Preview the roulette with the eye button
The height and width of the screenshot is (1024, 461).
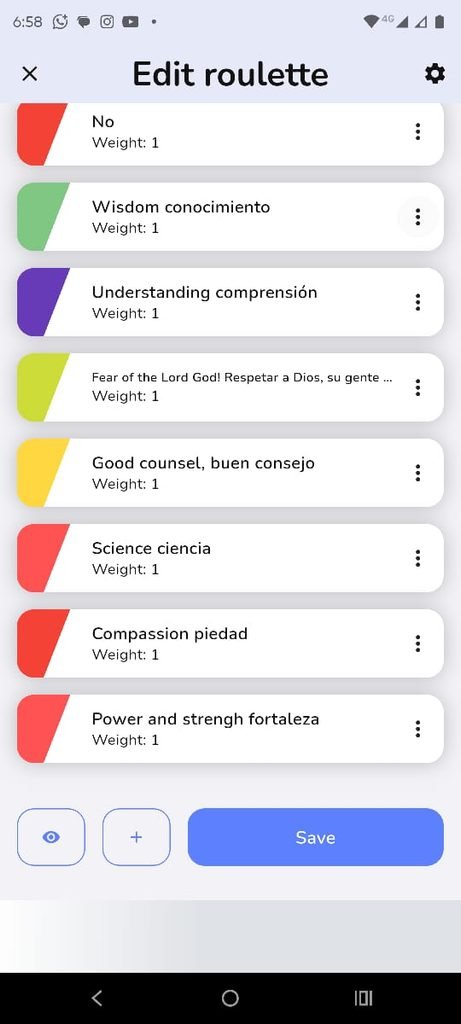(x=51, y=837)
